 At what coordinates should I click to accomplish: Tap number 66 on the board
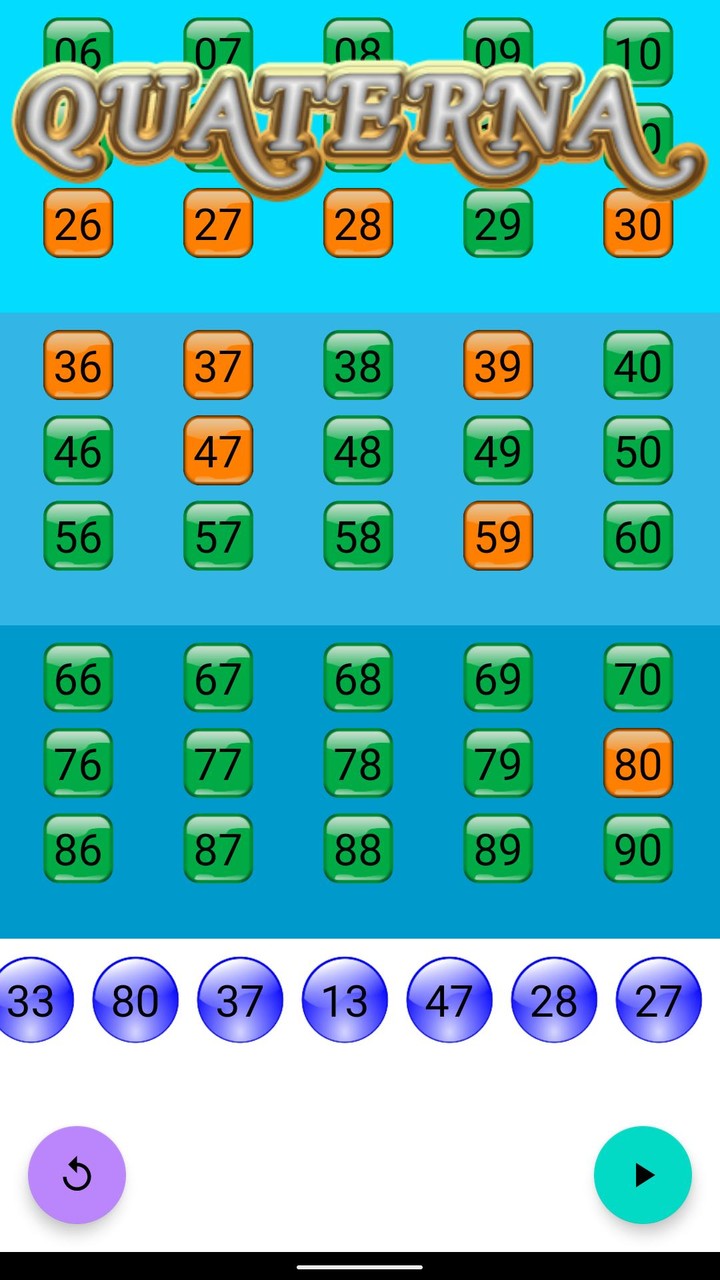pos(78,678)
